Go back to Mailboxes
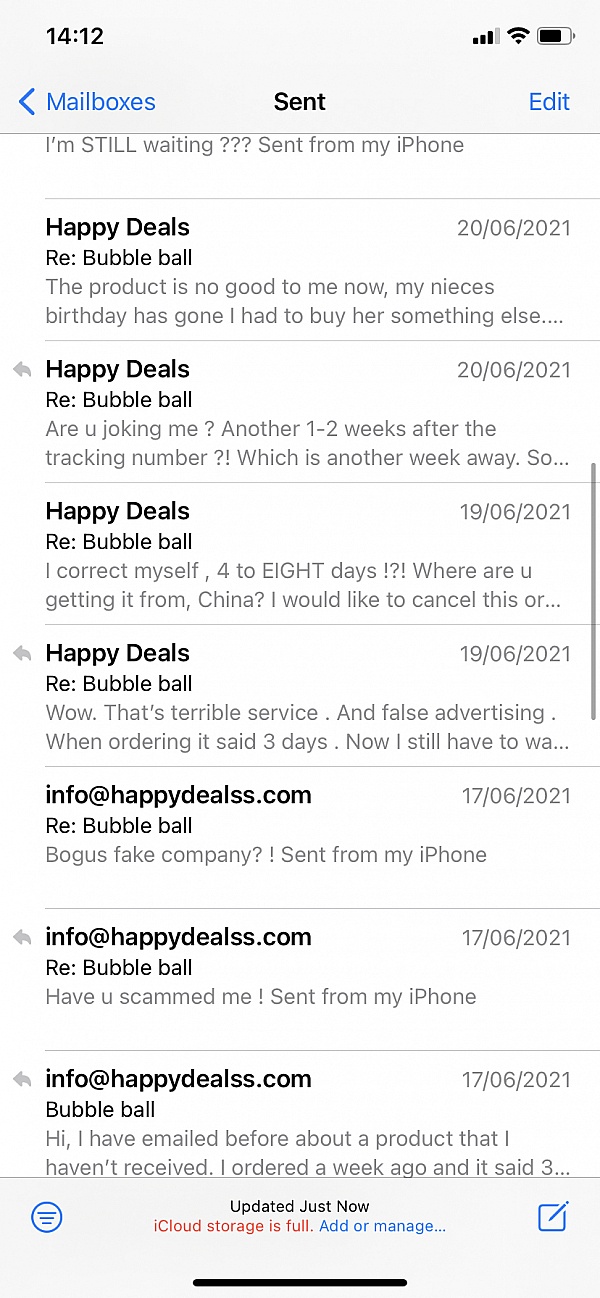The width and height of the screenshot is (600, 1298). click(87, 102)
